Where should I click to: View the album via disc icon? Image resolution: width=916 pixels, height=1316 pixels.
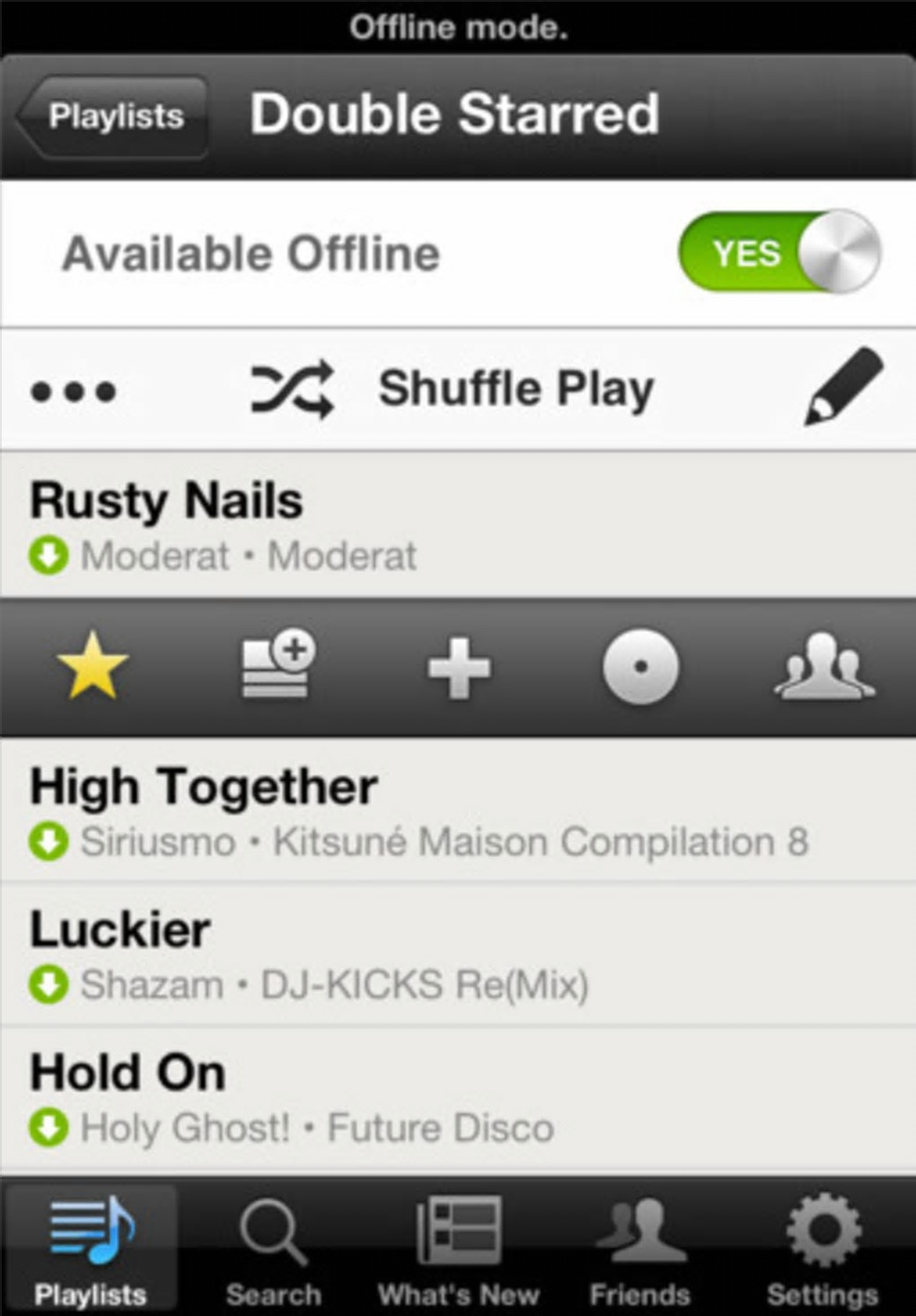pyautogui.click(x=640, y=667)
